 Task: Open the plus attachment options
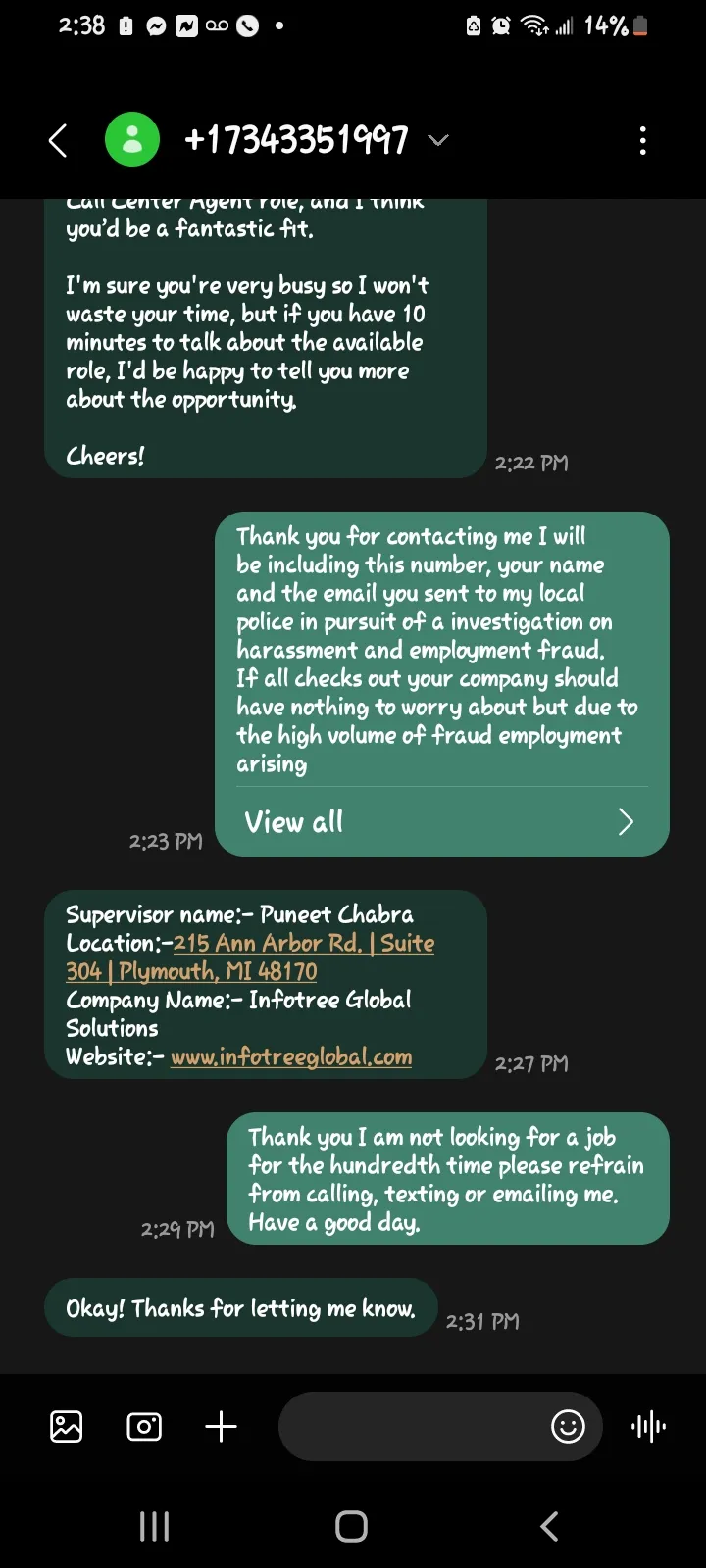click(x=222, y=1426)
